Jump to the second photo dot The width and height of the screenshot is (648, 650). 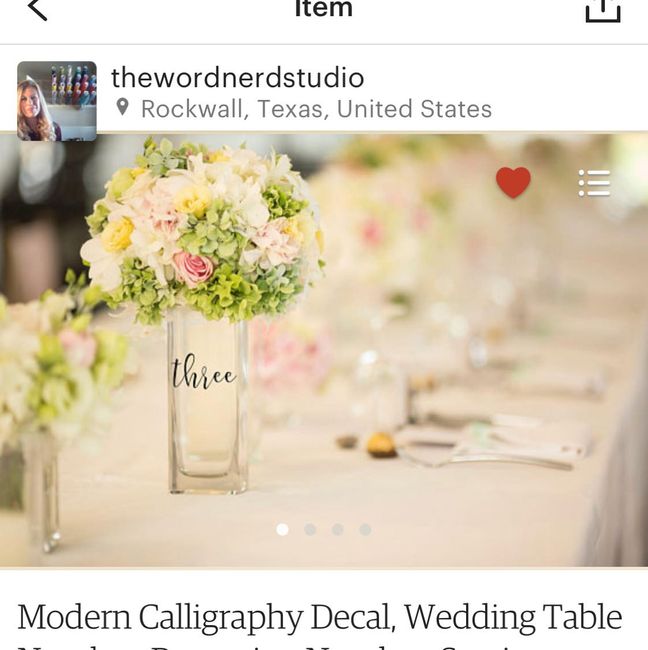coord(310,529)
